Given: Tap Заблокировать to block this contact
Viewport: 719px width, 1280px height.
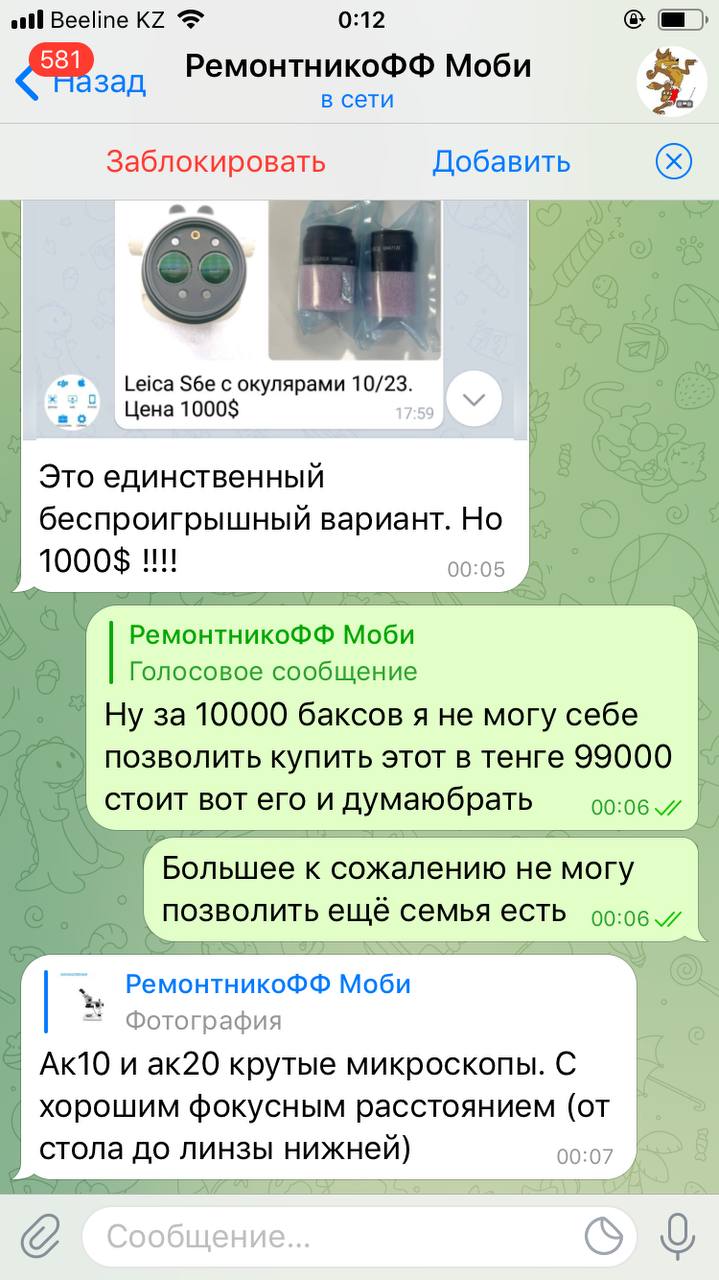Looking at the screenshot, I should click(216, 161).
